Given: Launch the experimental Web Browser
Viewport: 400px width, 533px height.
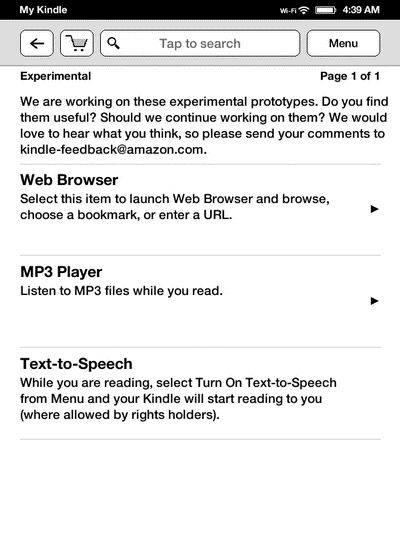Looking at the screenshot, I should coord(200,210).
